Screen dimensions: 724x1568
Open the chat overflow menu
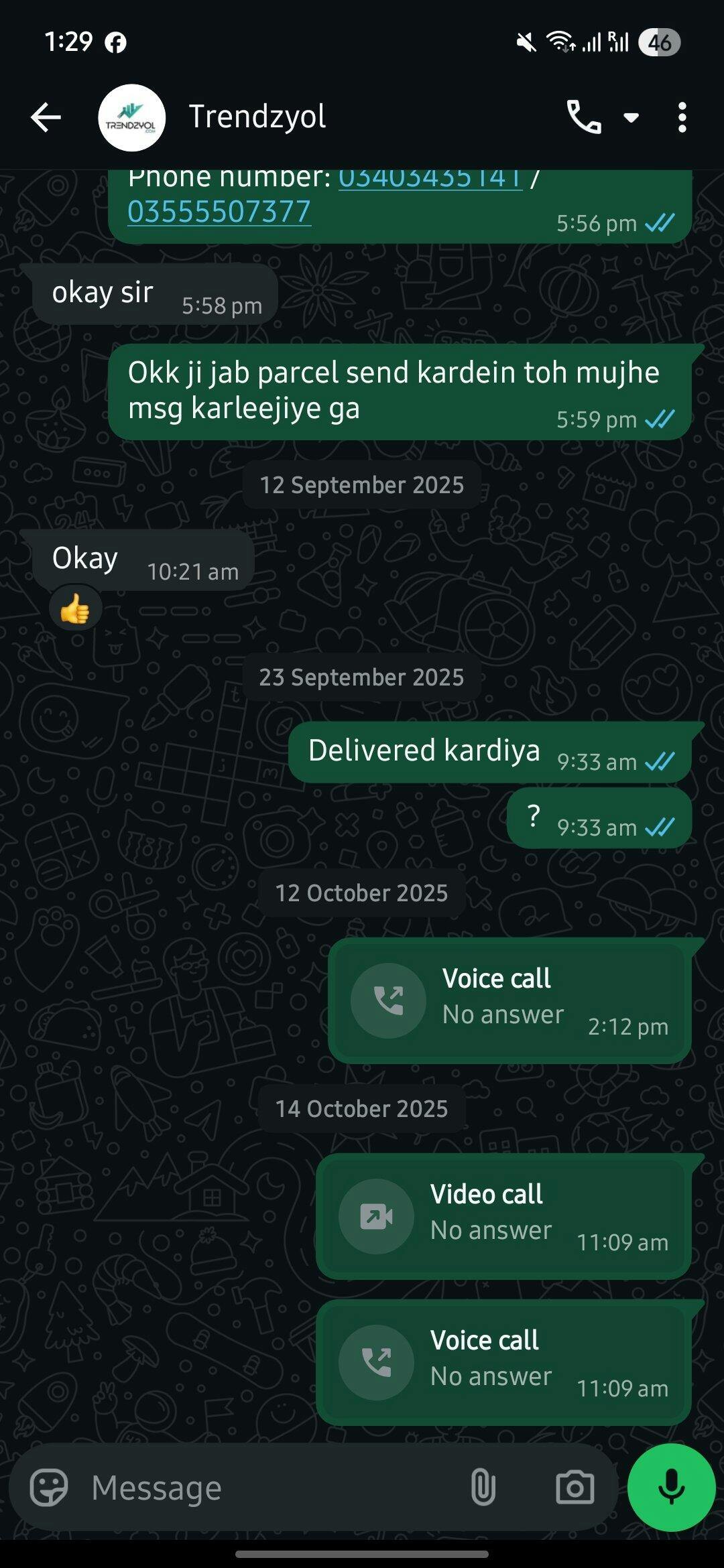[x=682, y=118]
